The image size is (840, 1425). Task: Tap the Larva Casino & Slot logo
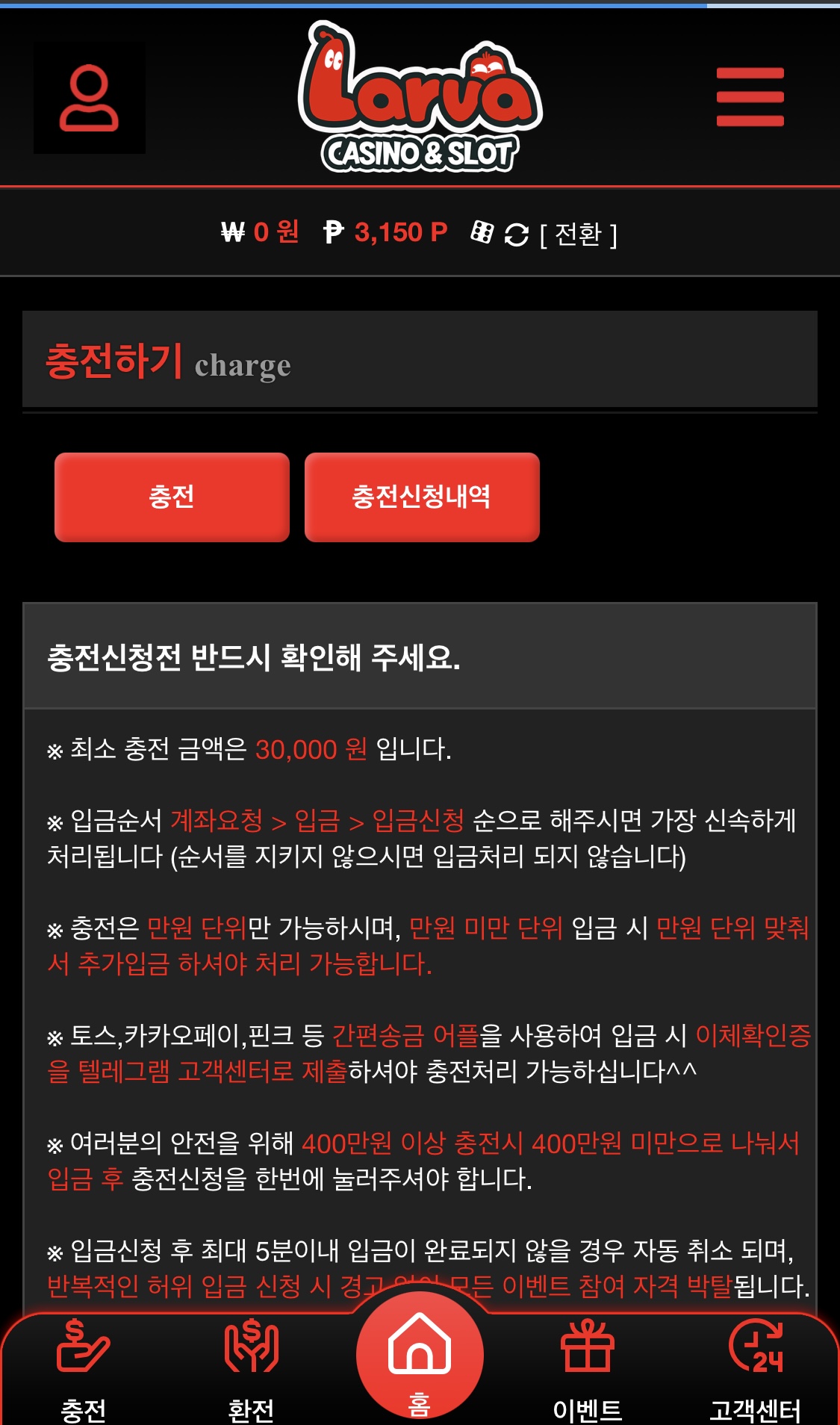click(420, 97)
